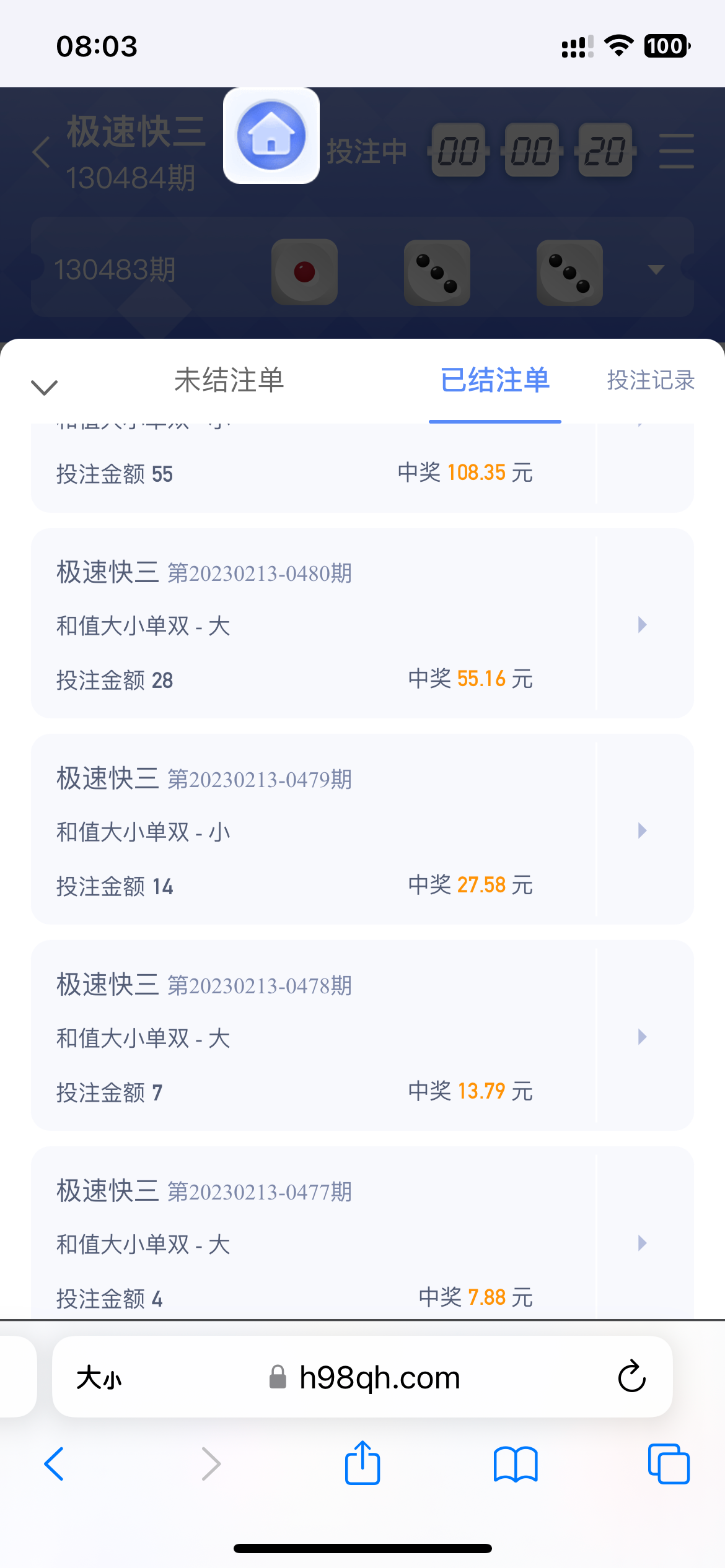Show all open Safari tabs
This screenshot has width=725, height=1568.
[x=668, y=1464]
